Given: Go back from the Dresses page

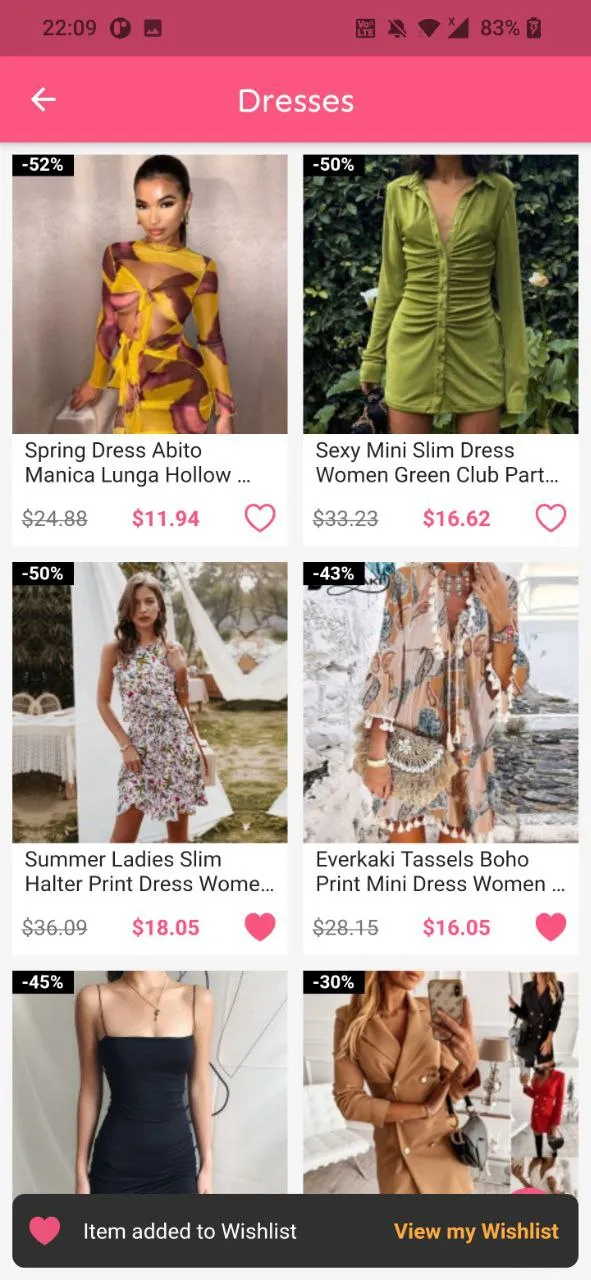Looking at the screenshot, I should (x=43, y=99).
